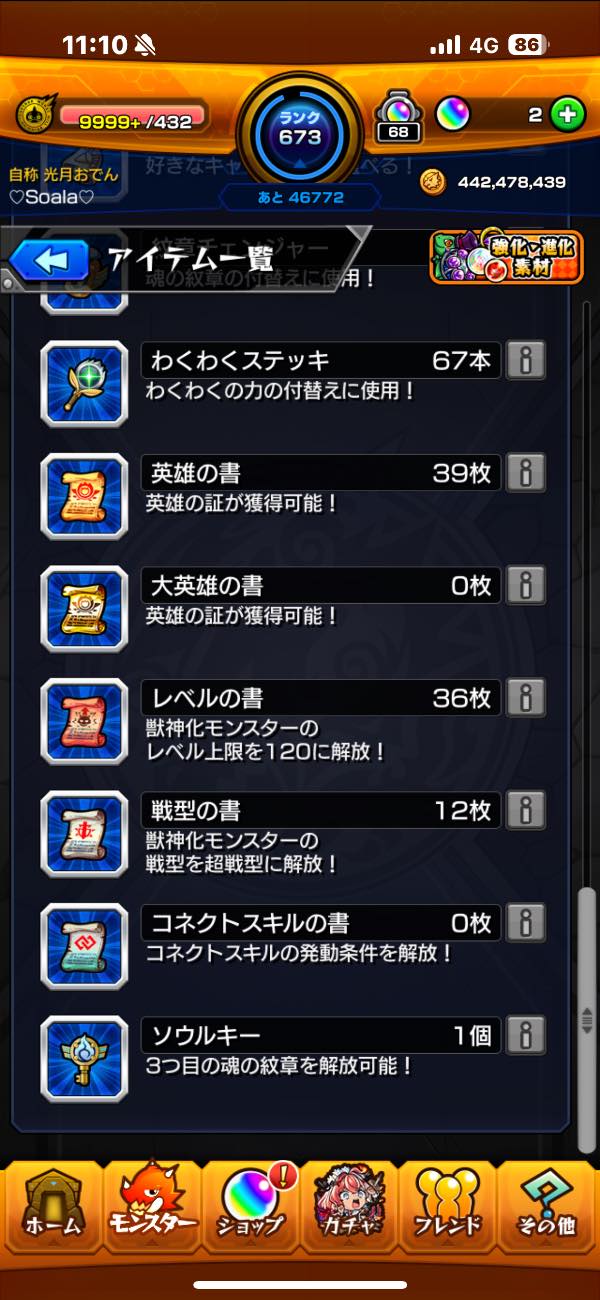600x1300 pixels.
Task: Open the その他 tab
Action: (547, 1204)
